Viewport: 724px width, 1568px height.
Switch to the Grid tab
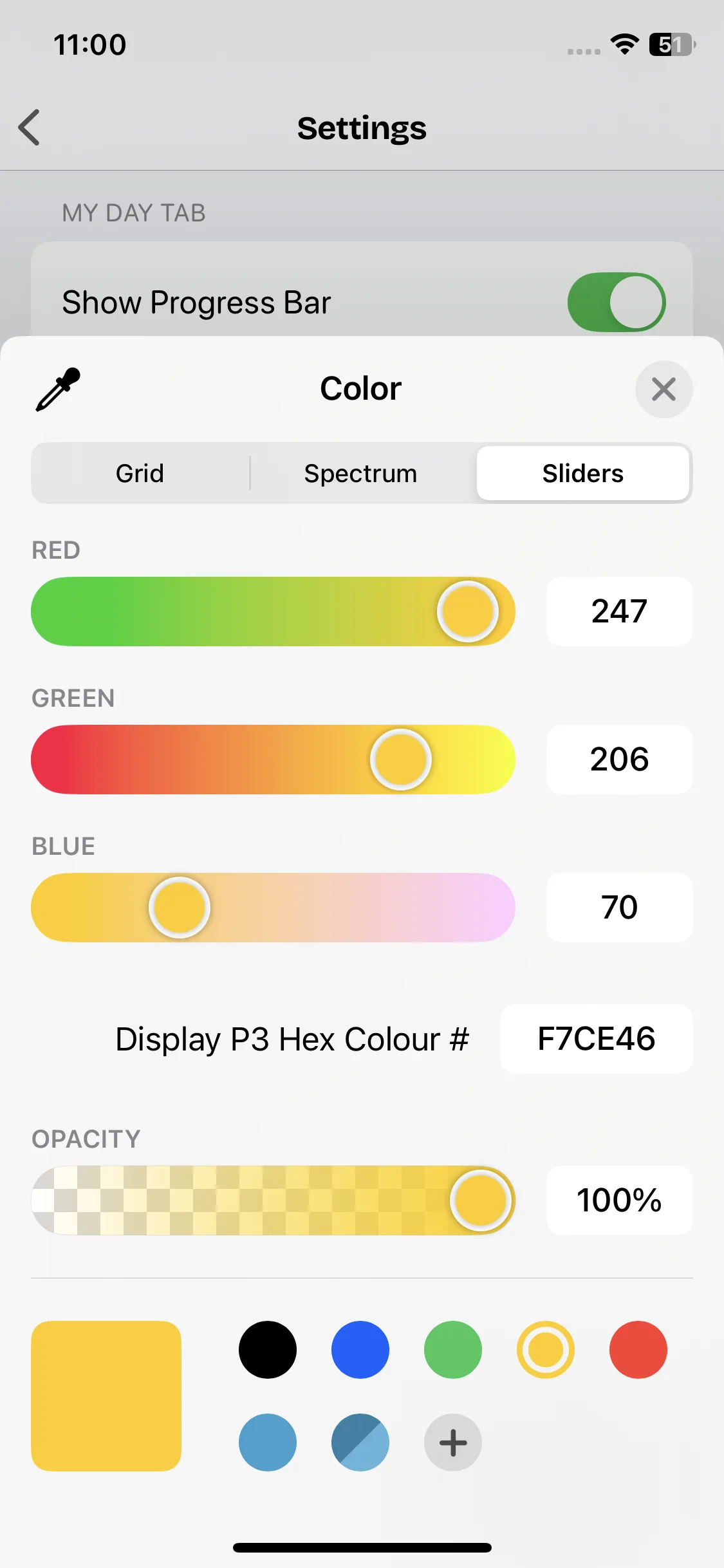click(x=140, y=473)
